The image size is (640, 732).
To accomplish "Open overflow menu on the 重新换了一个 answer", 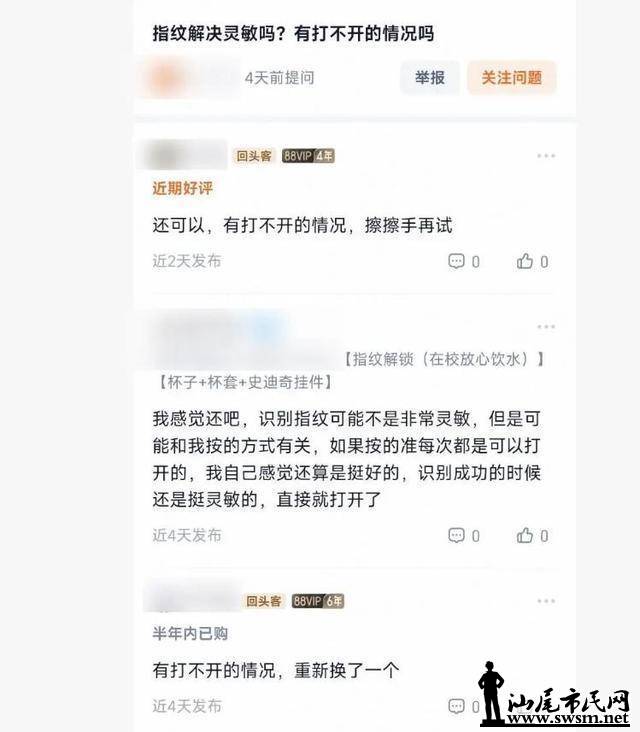I will pyautogui.click(x=545, y=601).
